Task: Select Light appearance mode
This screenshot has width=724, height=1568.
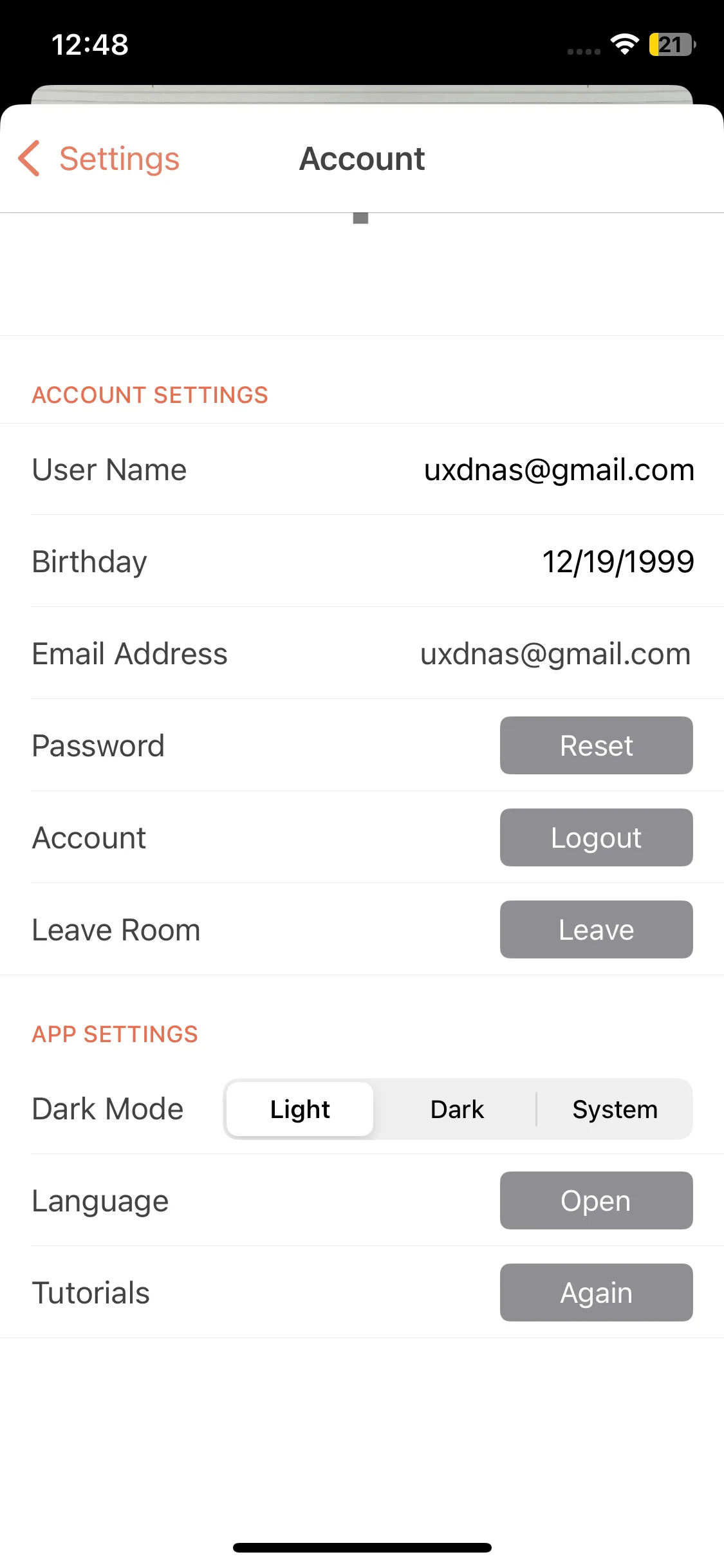Action: (x=300, y=1109)
